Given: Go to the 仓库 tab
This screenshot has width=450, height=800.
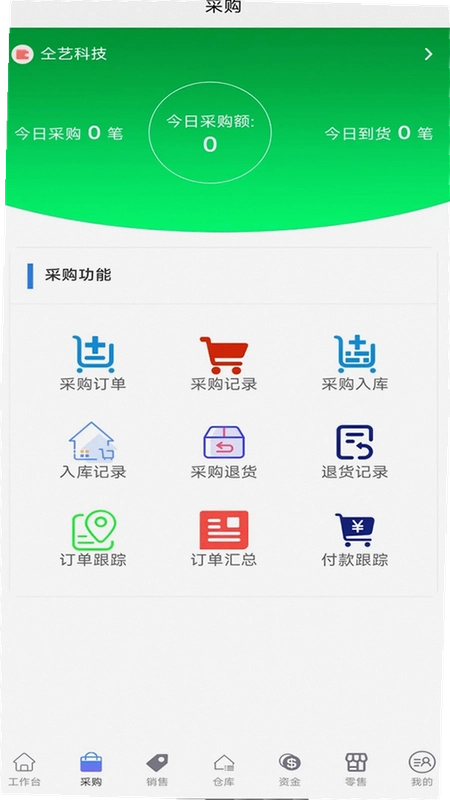Looking at the screenshot, I should point(223,769).
